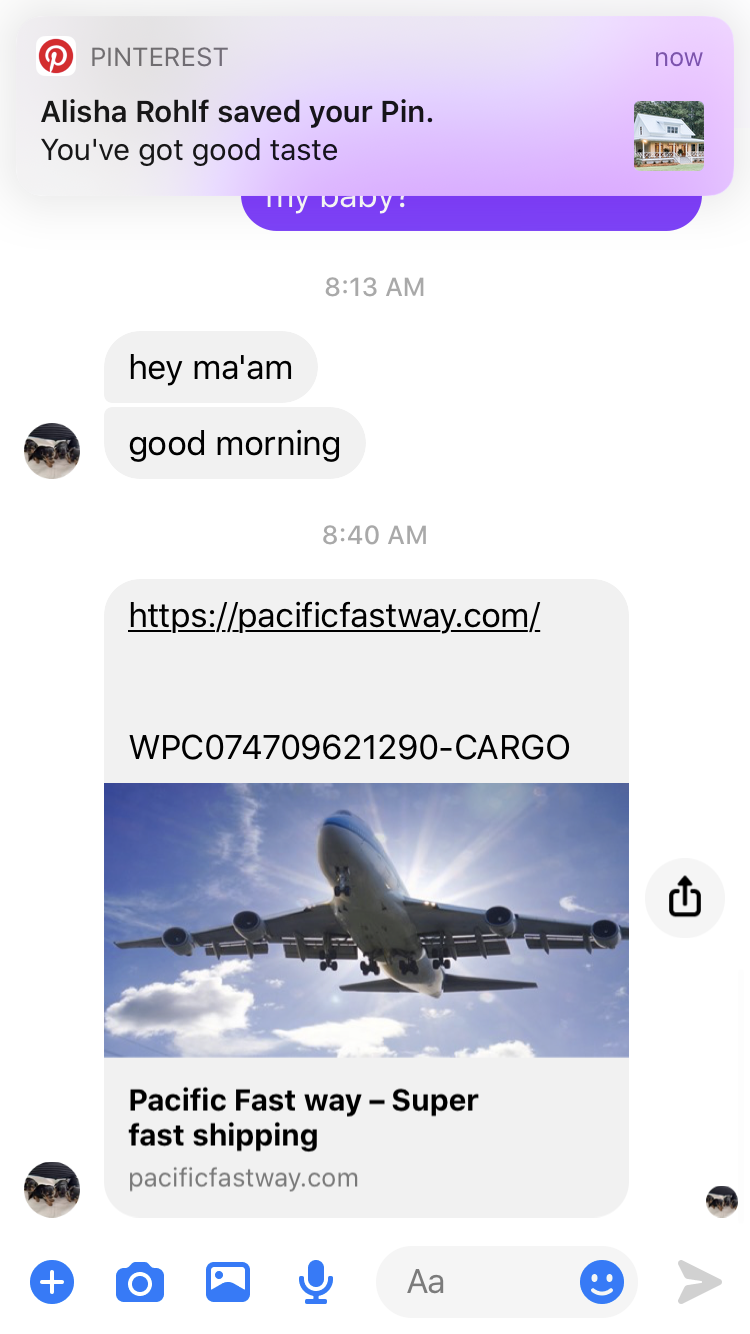Viewport: 750px width, 1334px height.
Task: Open the pacificfastway.com link in message
Action: click(334, 616)
